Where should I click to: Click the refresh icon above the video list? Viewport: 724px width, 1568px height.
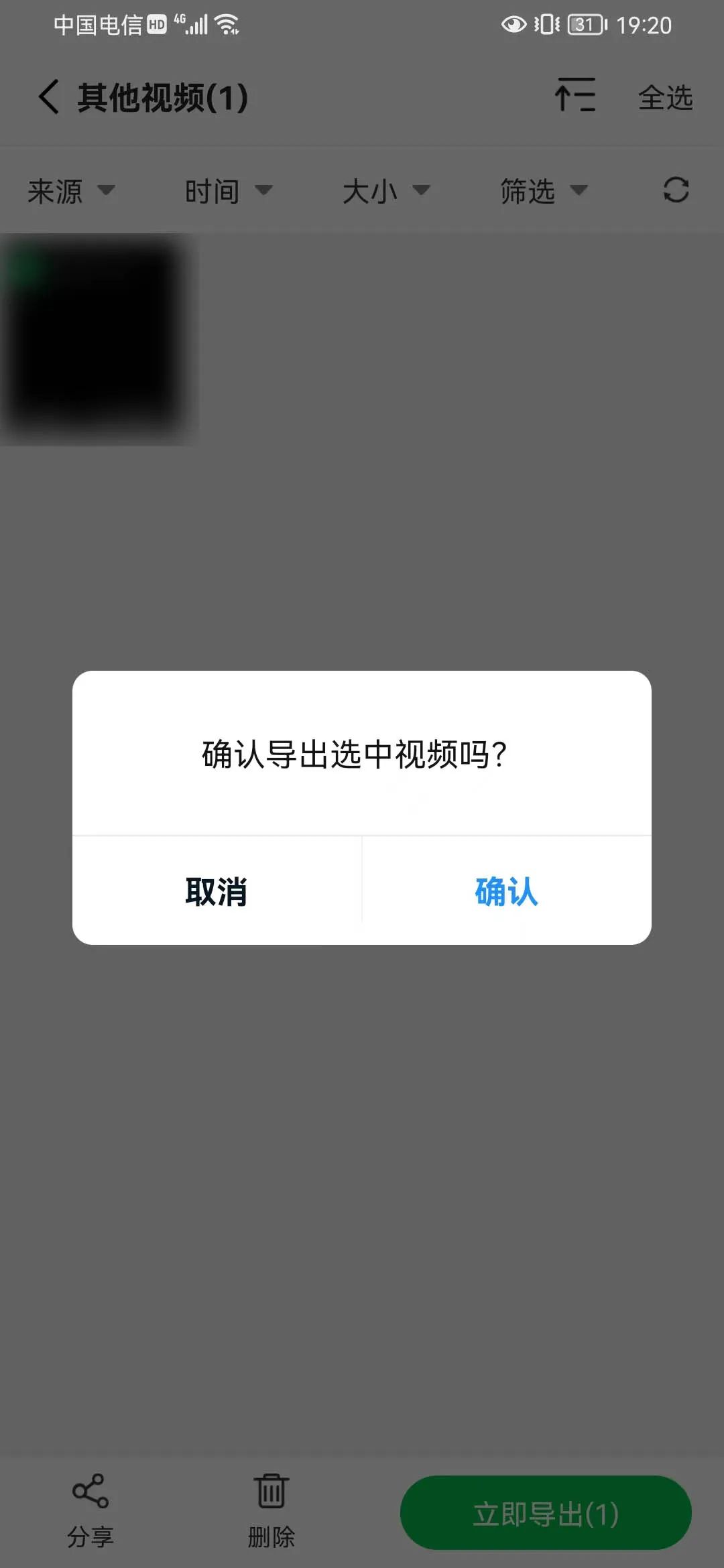point(676,192)
